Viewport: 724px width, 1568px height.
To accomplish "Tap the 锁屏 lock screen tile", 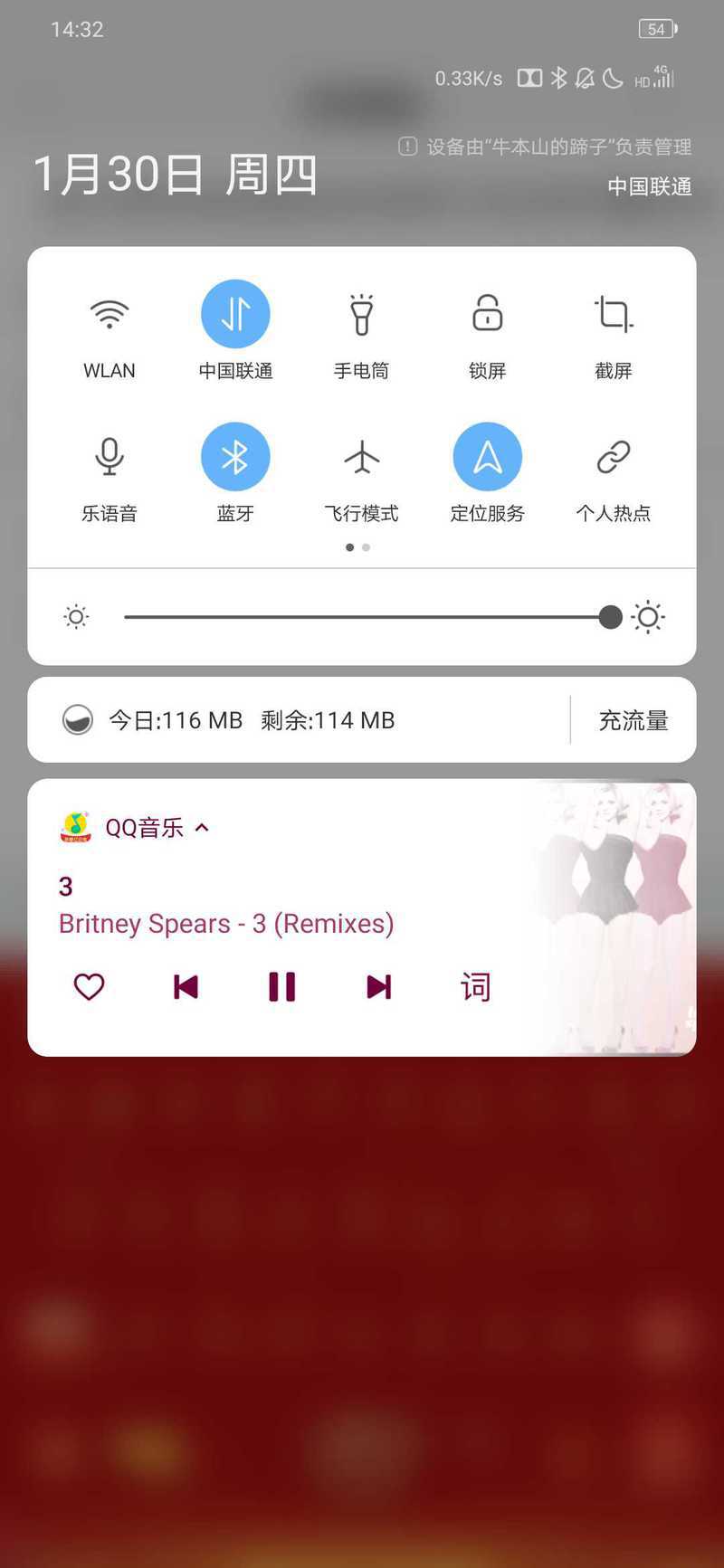I will pos(487,314).
